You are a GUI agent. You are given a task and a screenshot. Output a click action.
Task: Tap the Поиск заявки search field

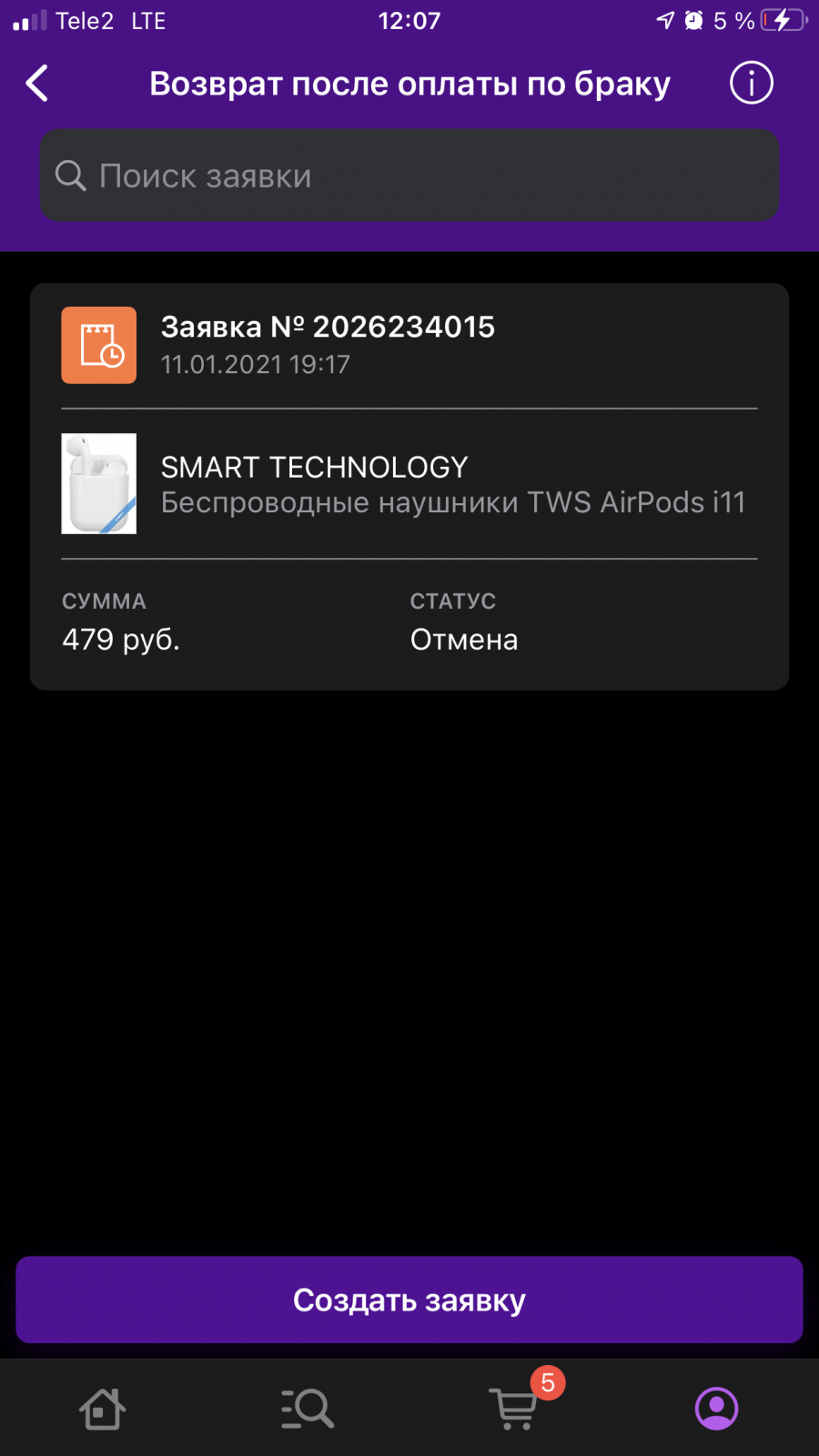click(409, 176)
